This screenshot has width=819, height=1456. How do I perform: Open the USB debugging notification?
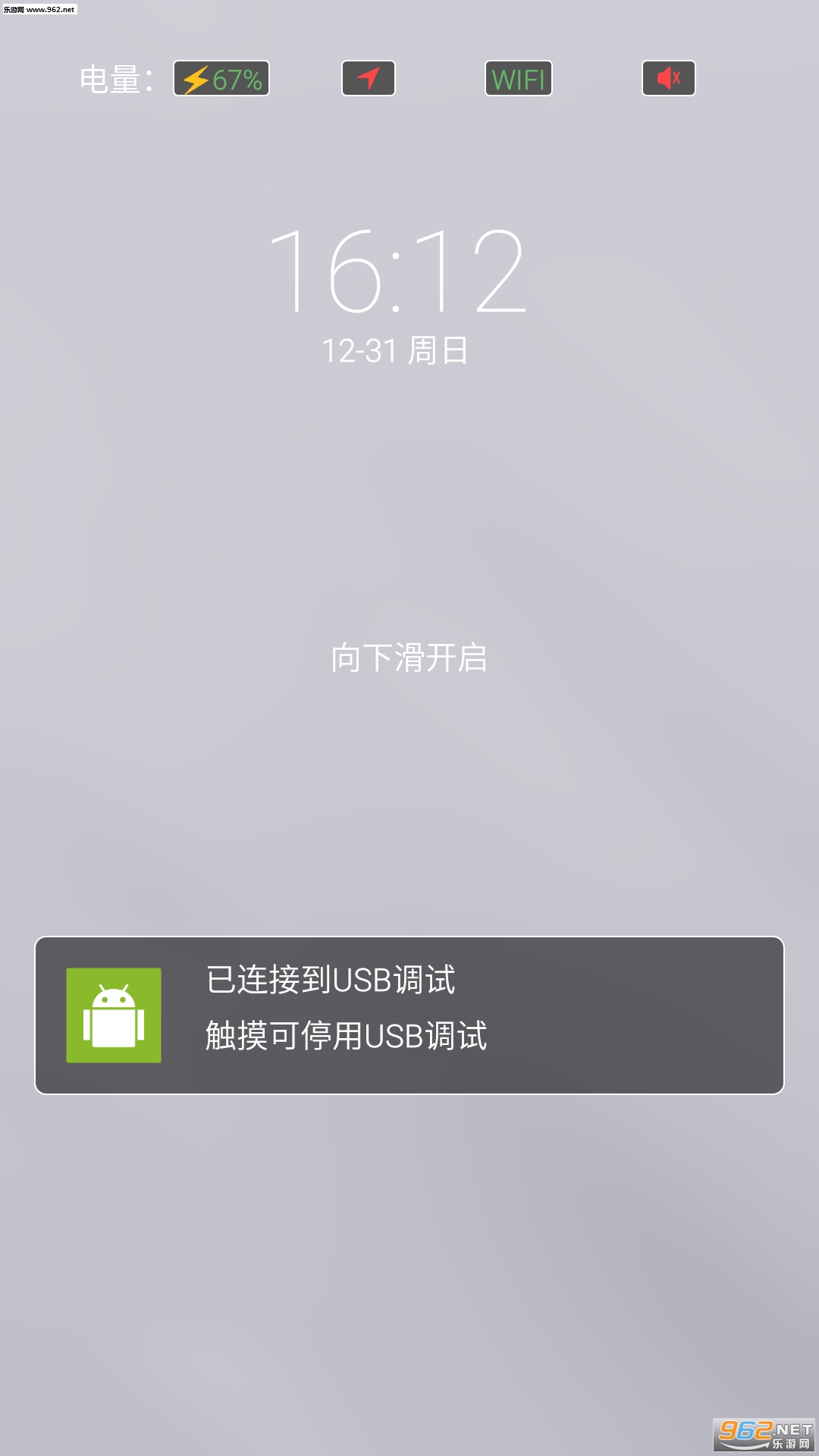409,1015
